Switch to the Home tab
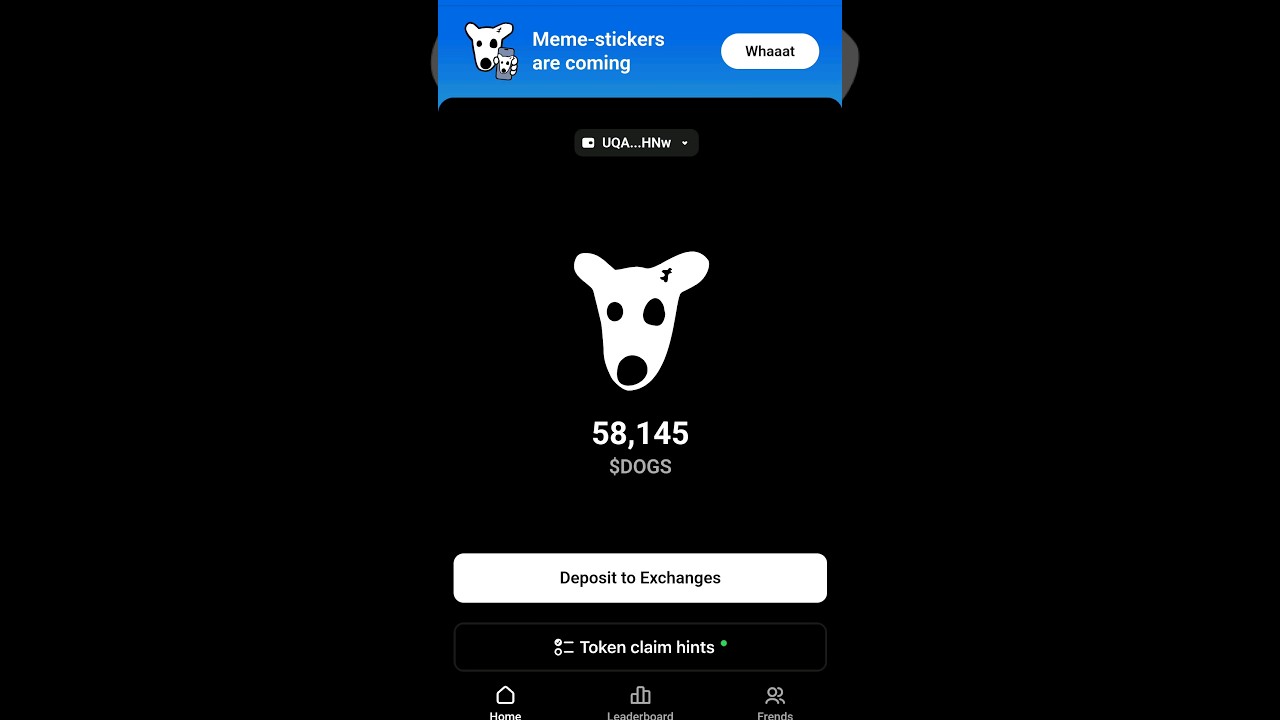 [505, 702]
